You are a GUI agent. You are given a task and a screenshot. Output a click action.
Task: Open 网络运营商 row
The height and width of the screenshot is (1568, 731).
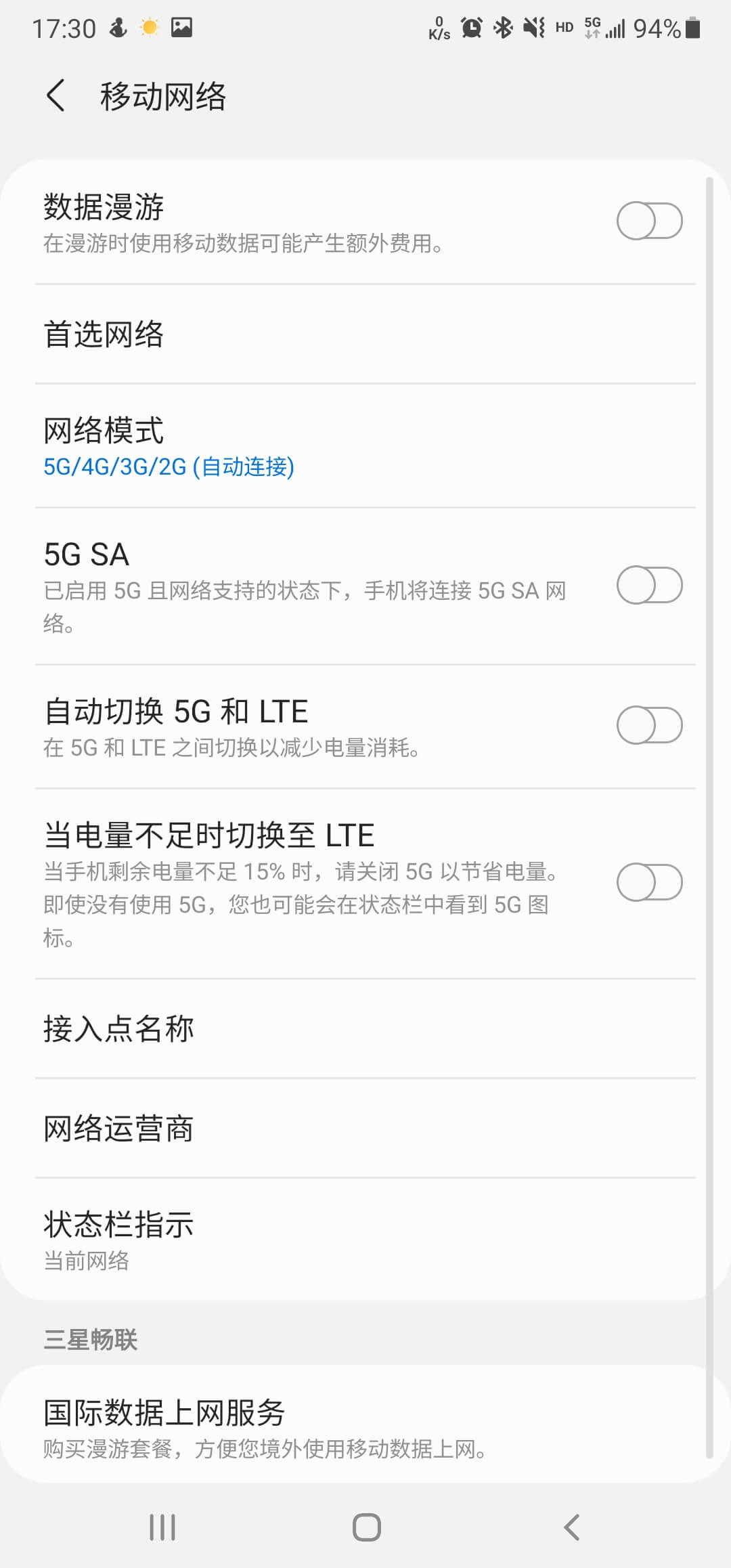365,1129
